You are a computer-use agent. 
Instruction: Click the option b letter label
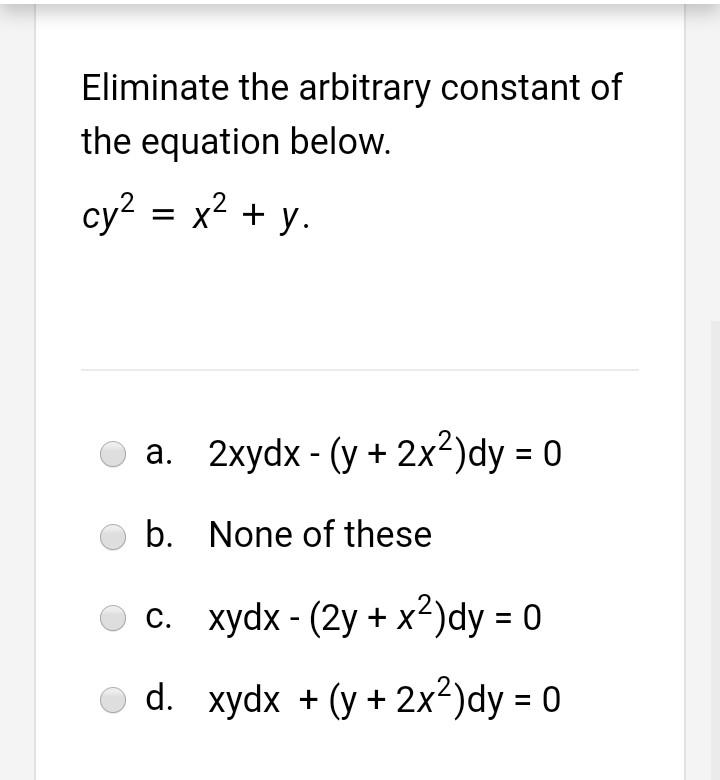click(x=158, y=535)
